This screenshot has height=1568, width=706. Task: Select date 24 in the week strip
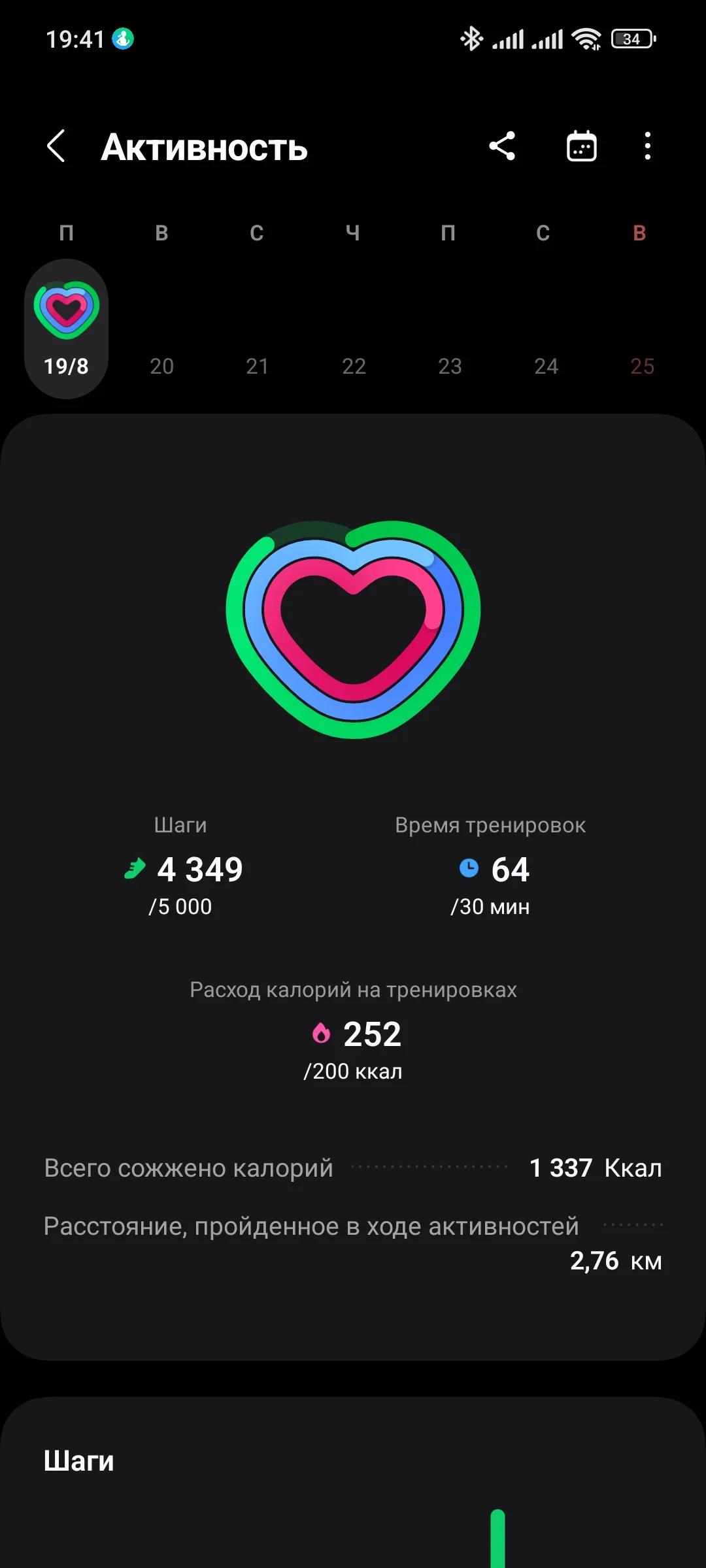(546, 366)
